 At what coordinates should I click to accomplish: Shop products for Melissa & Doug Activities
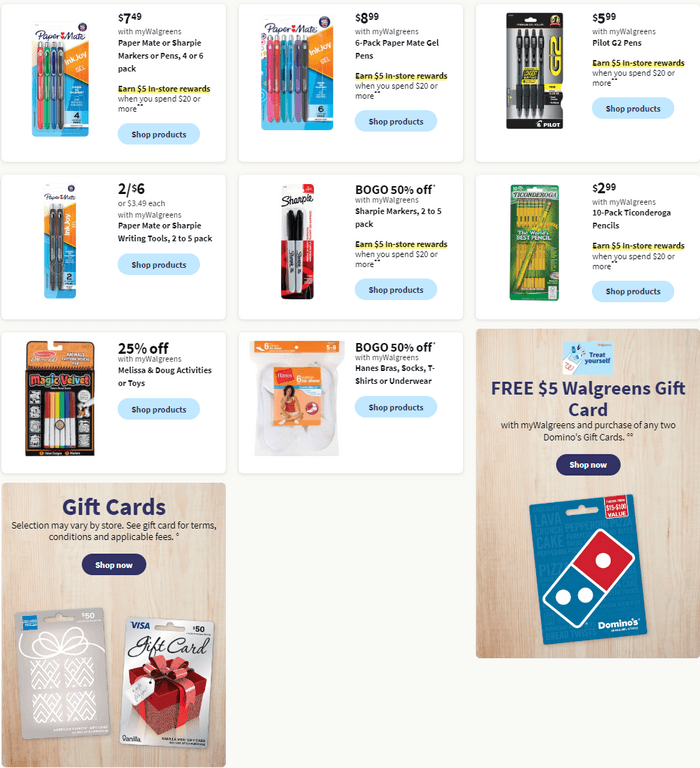click(158, 409)
